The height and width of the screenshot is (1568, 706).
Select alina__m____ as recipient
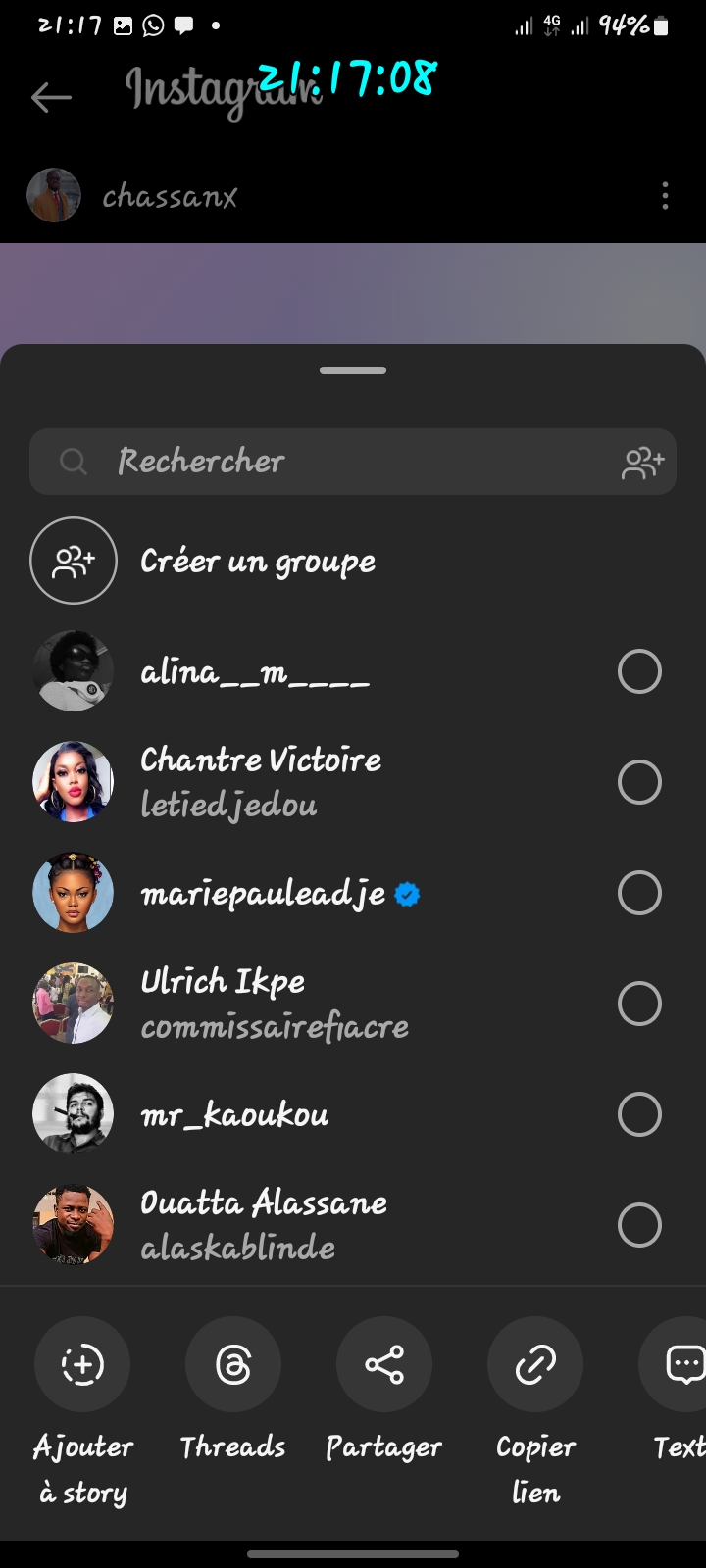point(639,672)
